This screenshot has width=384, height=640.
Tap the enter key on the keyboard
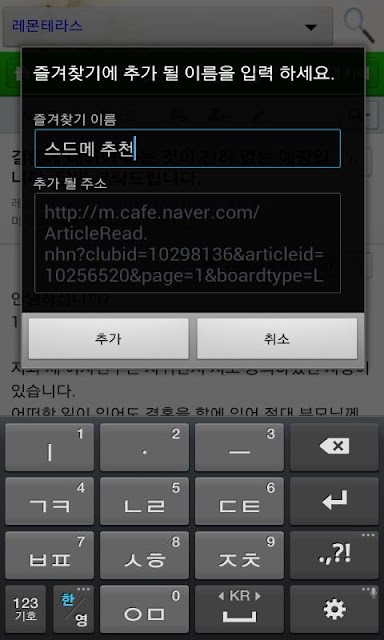[334, 501]
